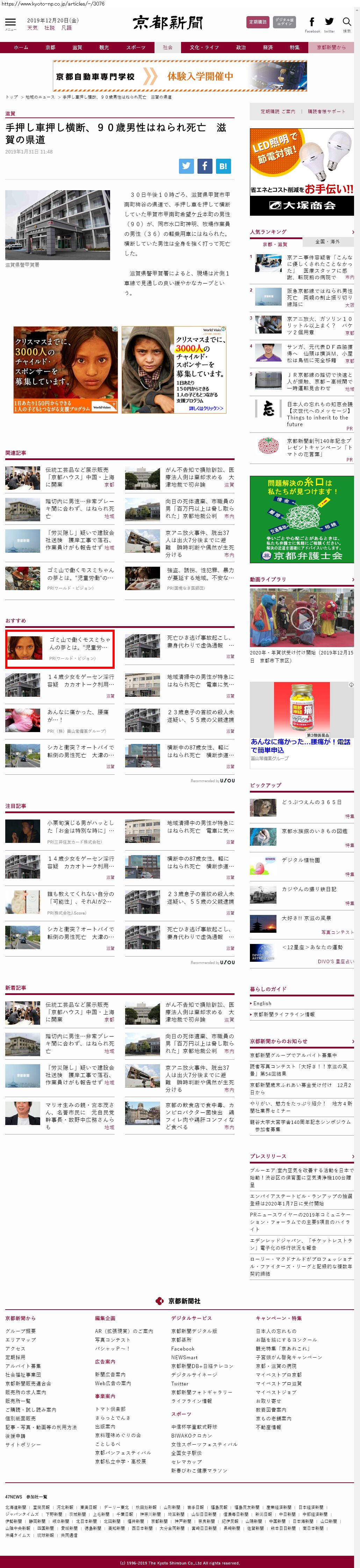Bookmark the article with Hatena B! button
360x1568 pixels.
click(223, 166)
